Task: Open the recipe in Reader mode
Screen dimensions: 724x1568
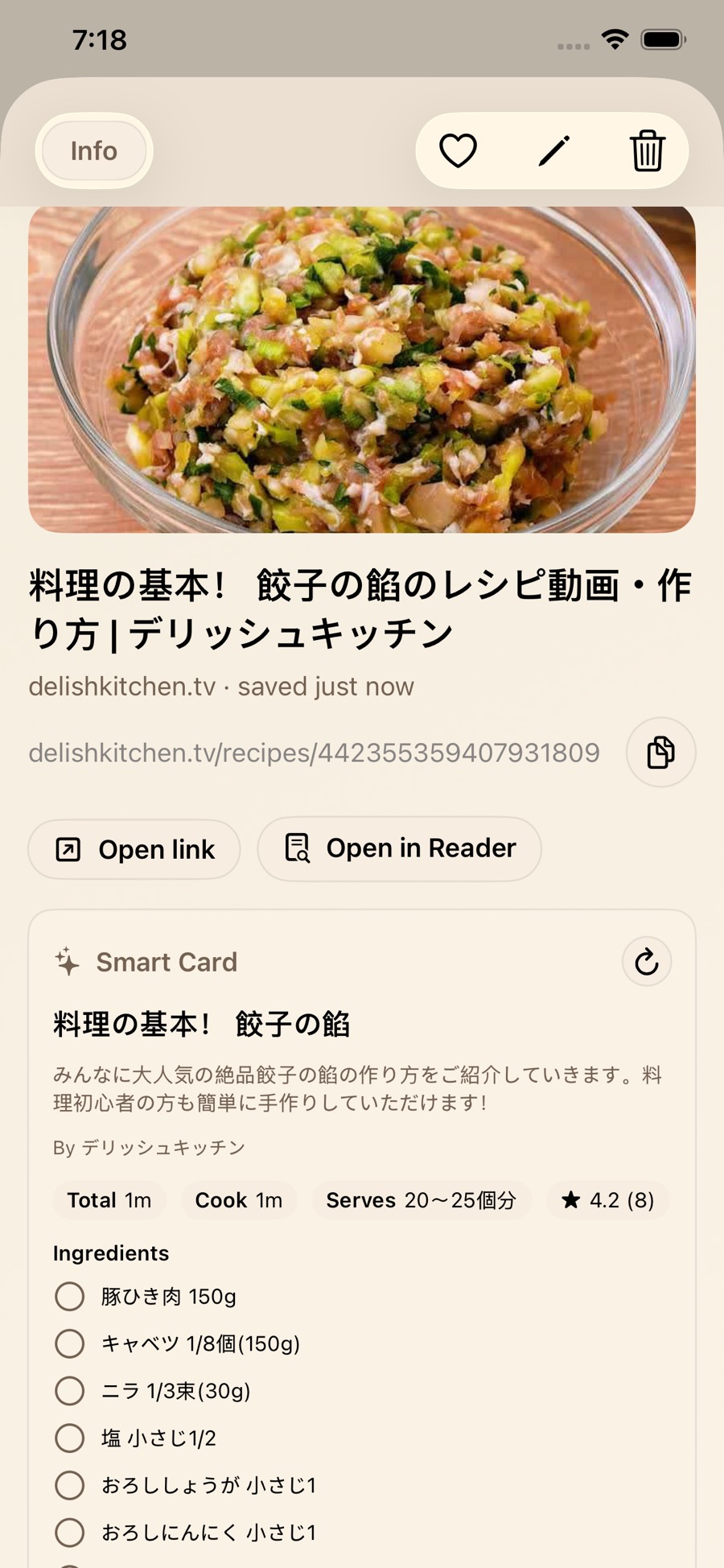Action: pyautogui.click(x=399, y=848)
